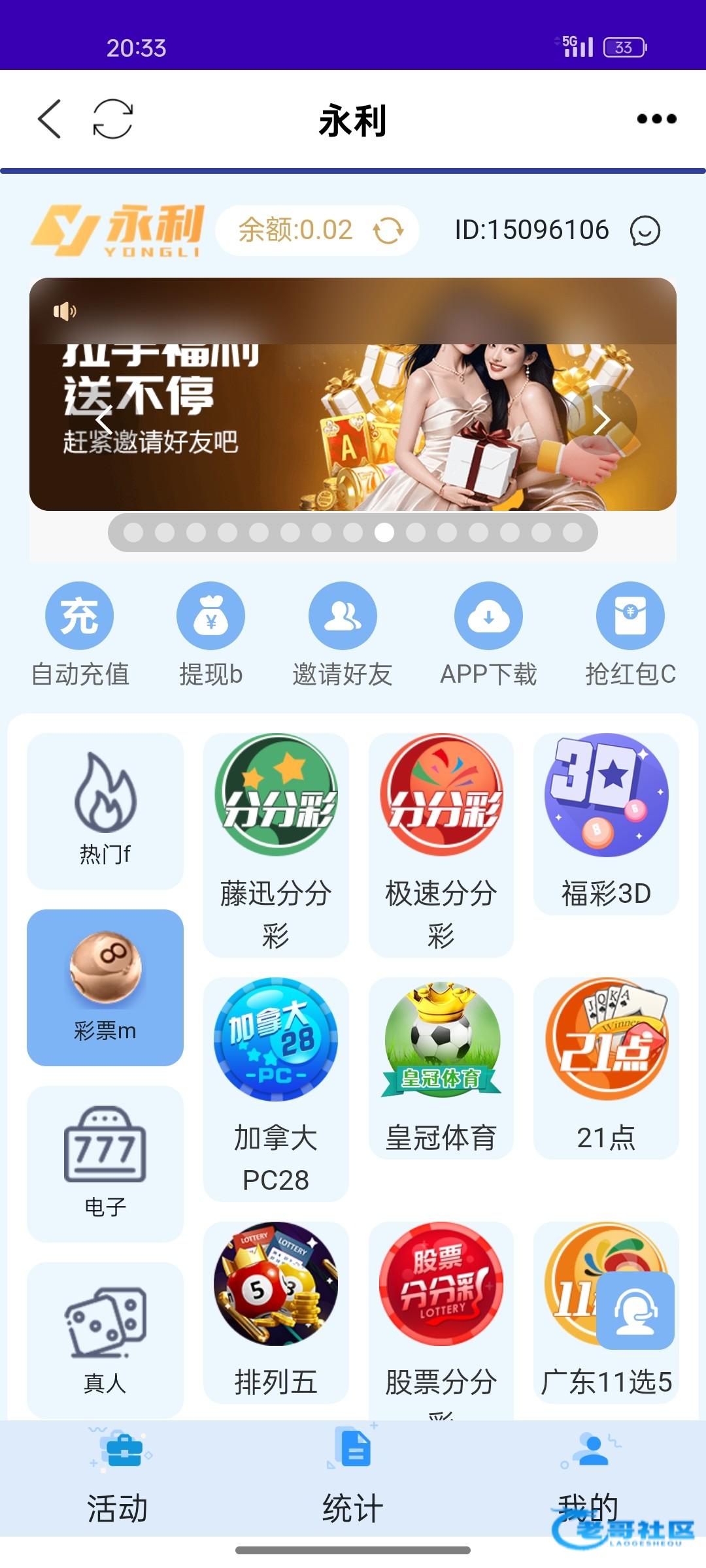This screenshot has width=706, height=1568.
Task: Reload the page with the refresh icon
Action: pyautogui.click(x=112, y=119)
